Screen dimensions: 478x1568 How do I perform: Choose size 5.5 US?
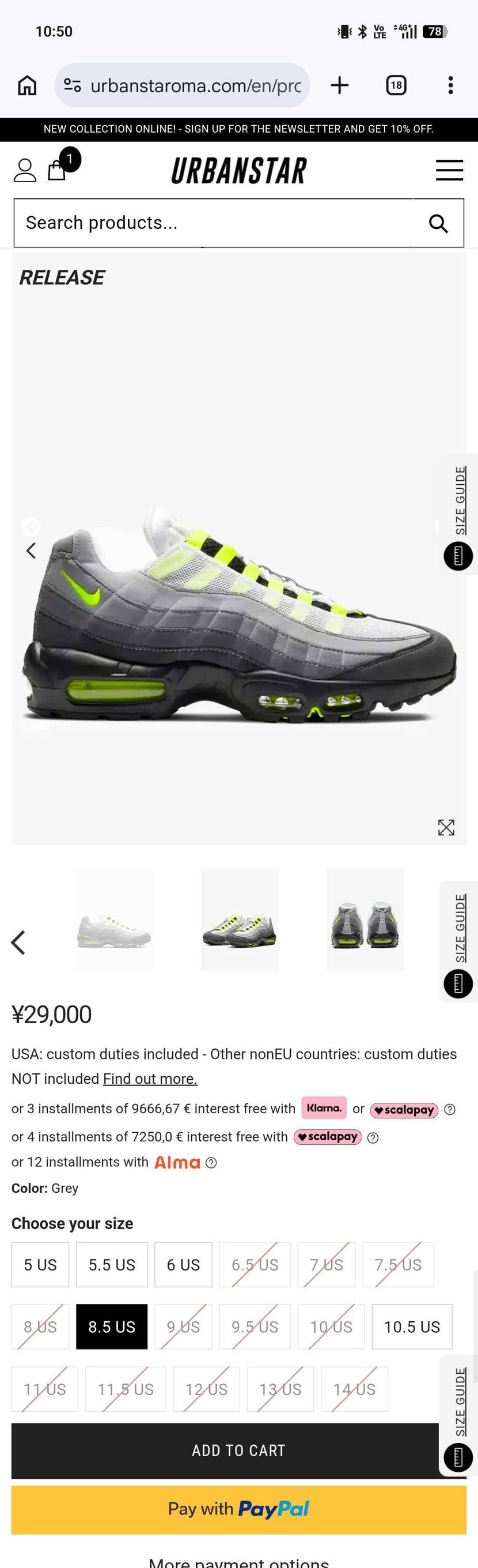[112, 1264]
